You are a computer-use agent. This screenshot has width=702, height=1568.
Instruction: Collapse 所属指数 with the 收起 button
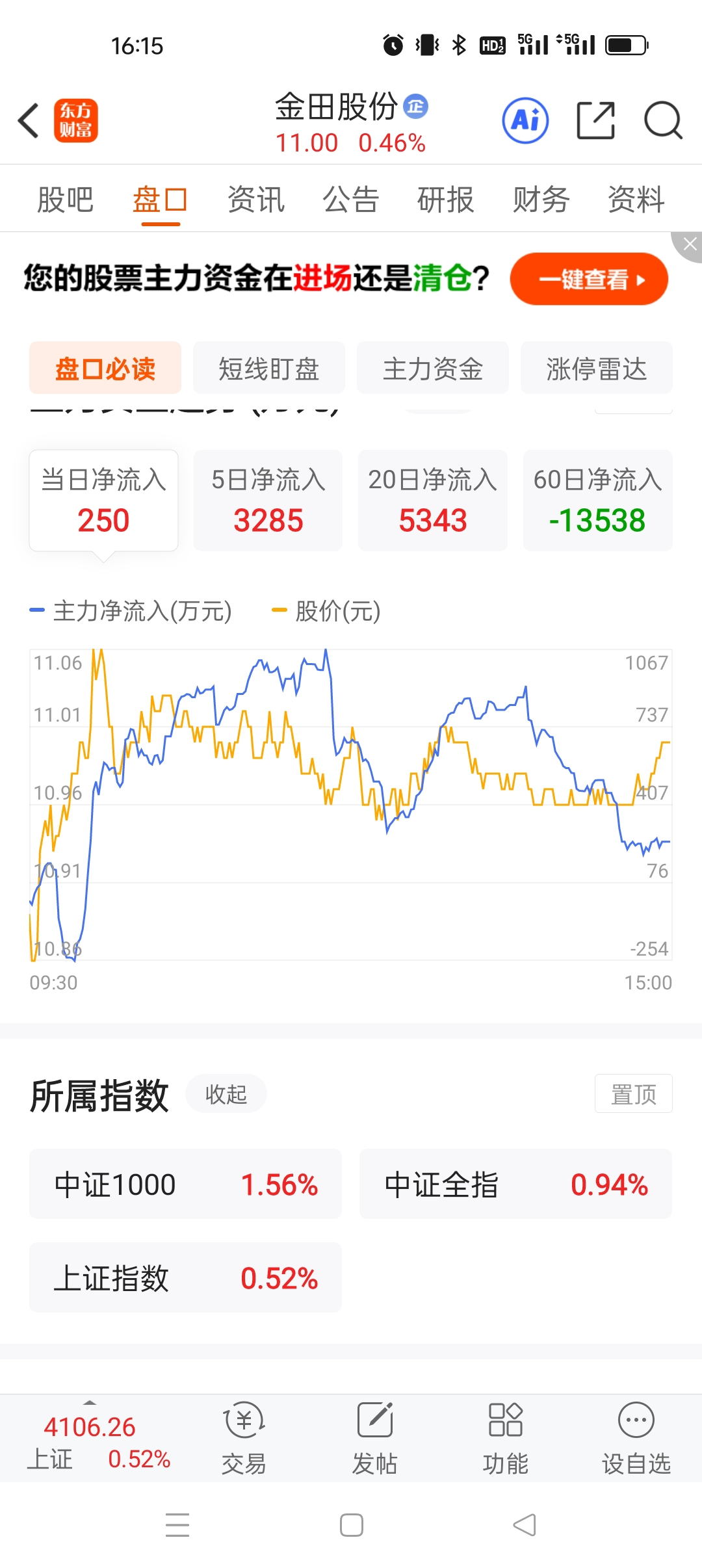point(226,1094)
